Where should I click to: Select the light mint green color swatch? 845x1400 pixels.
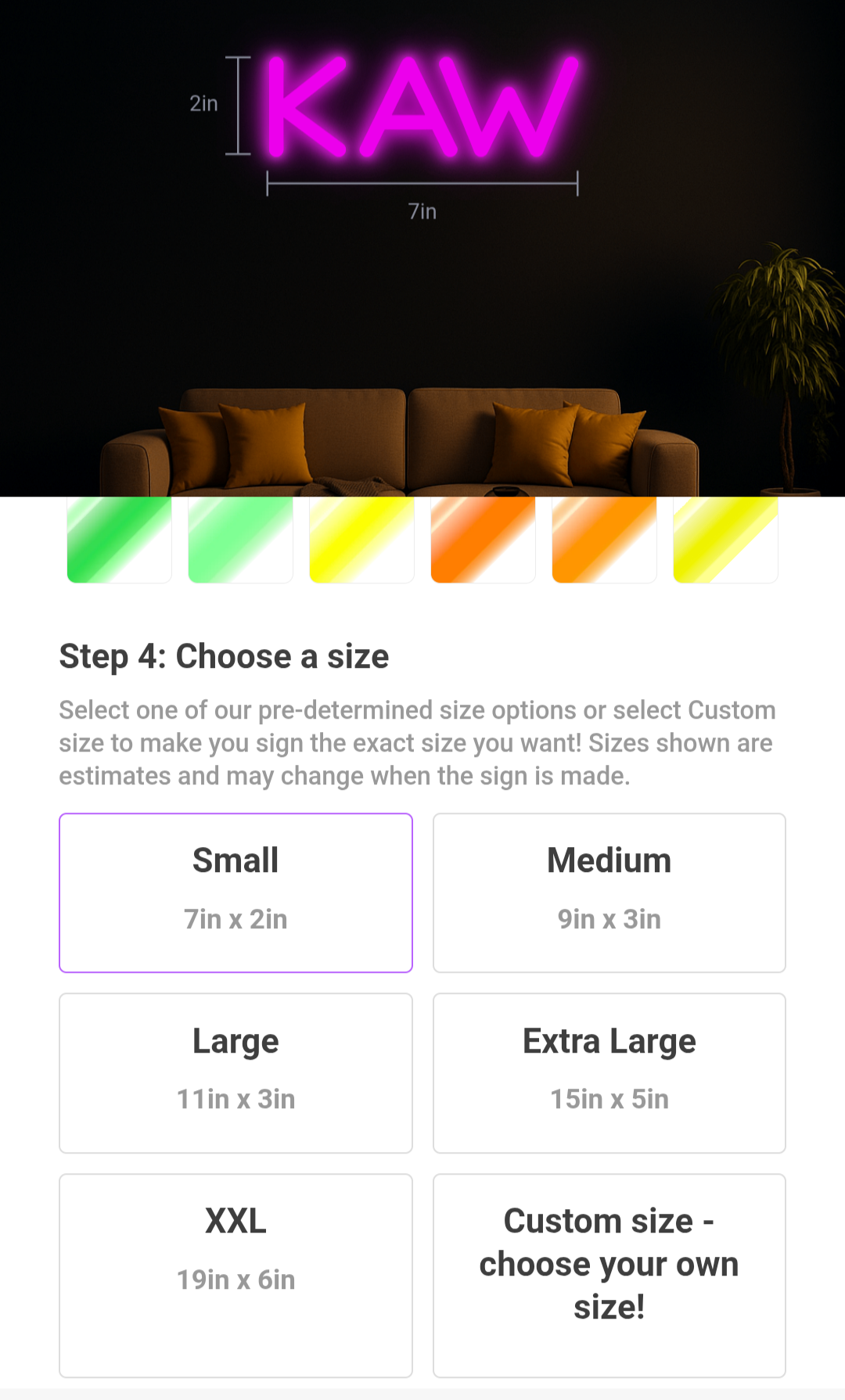point(240,540)
